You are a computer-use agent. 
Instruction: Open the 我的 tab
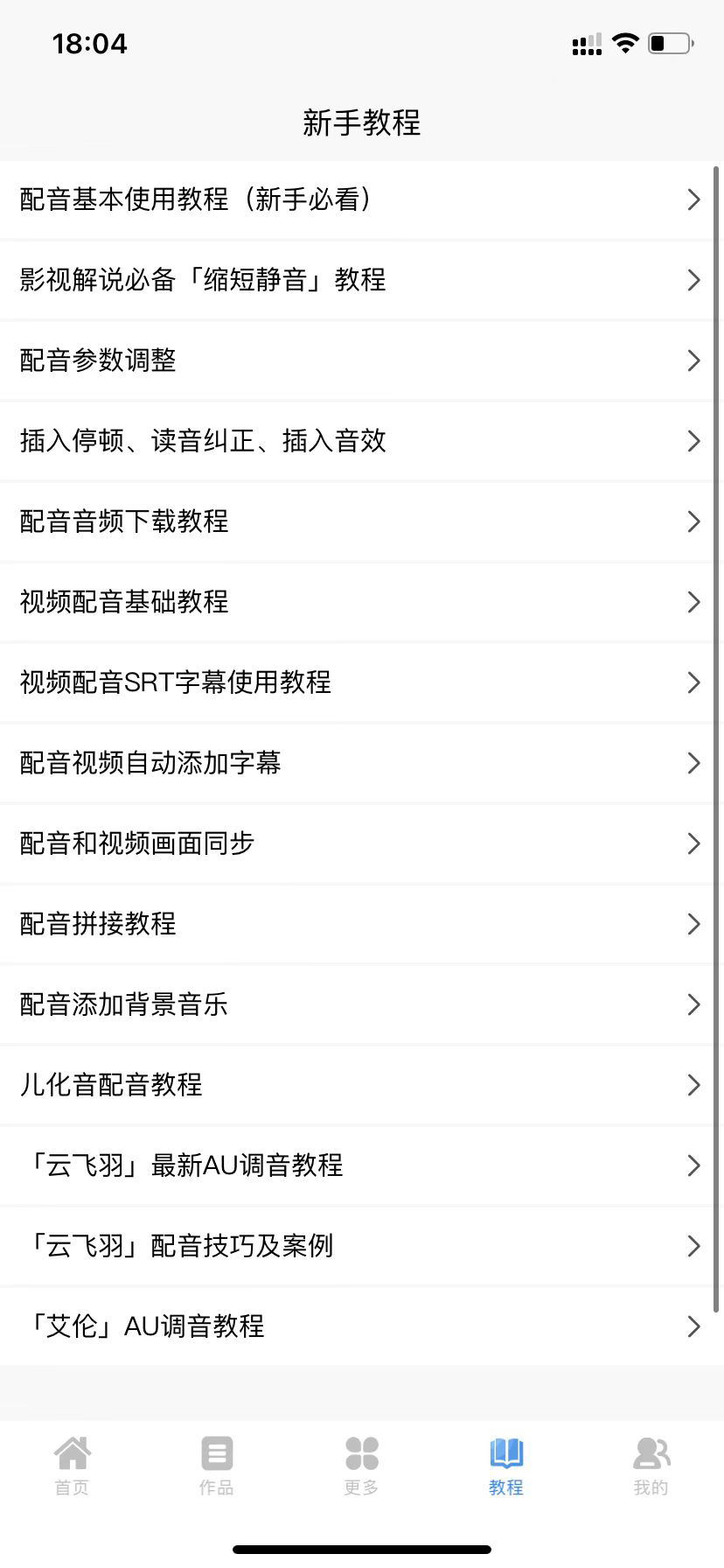pos(651,1466)
